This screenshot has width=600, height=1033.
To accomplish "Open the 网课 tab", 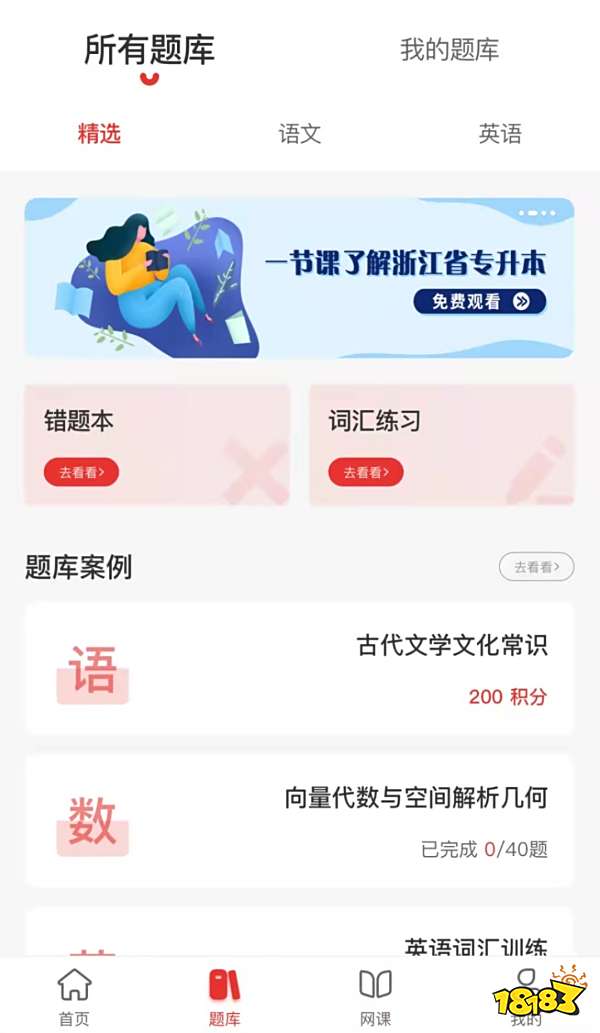I will click(x=375, y=996).
